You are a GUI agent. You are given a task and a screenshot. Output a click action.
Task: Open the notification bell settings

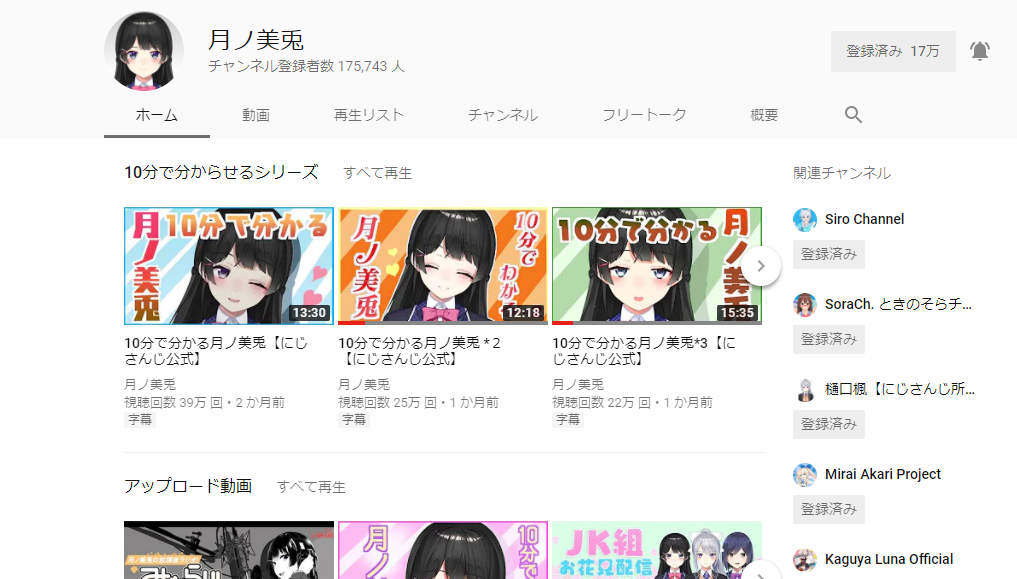tap(980, 51)
